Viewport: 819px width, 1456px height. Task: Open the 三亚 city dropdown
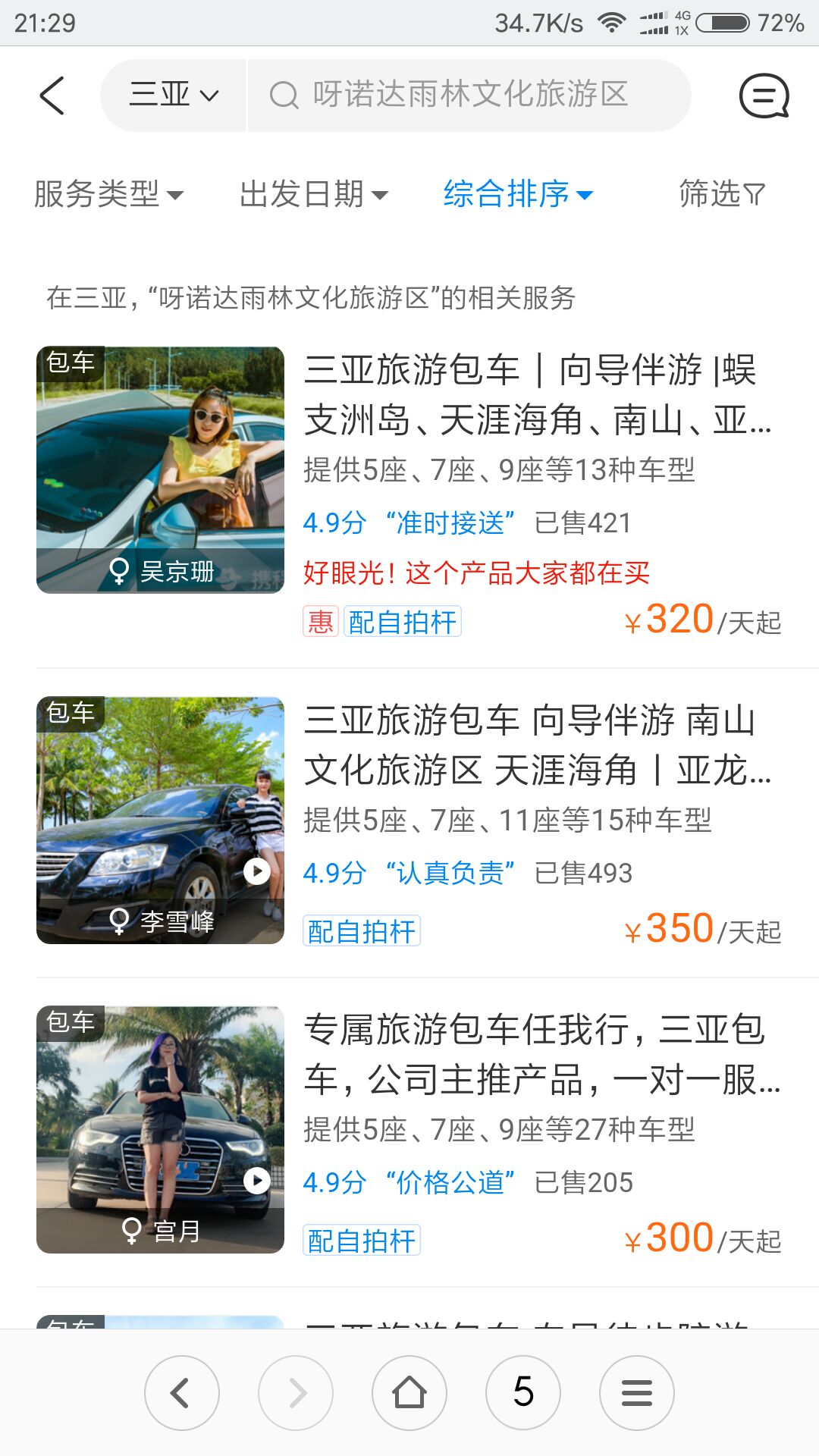coord(174,96)
